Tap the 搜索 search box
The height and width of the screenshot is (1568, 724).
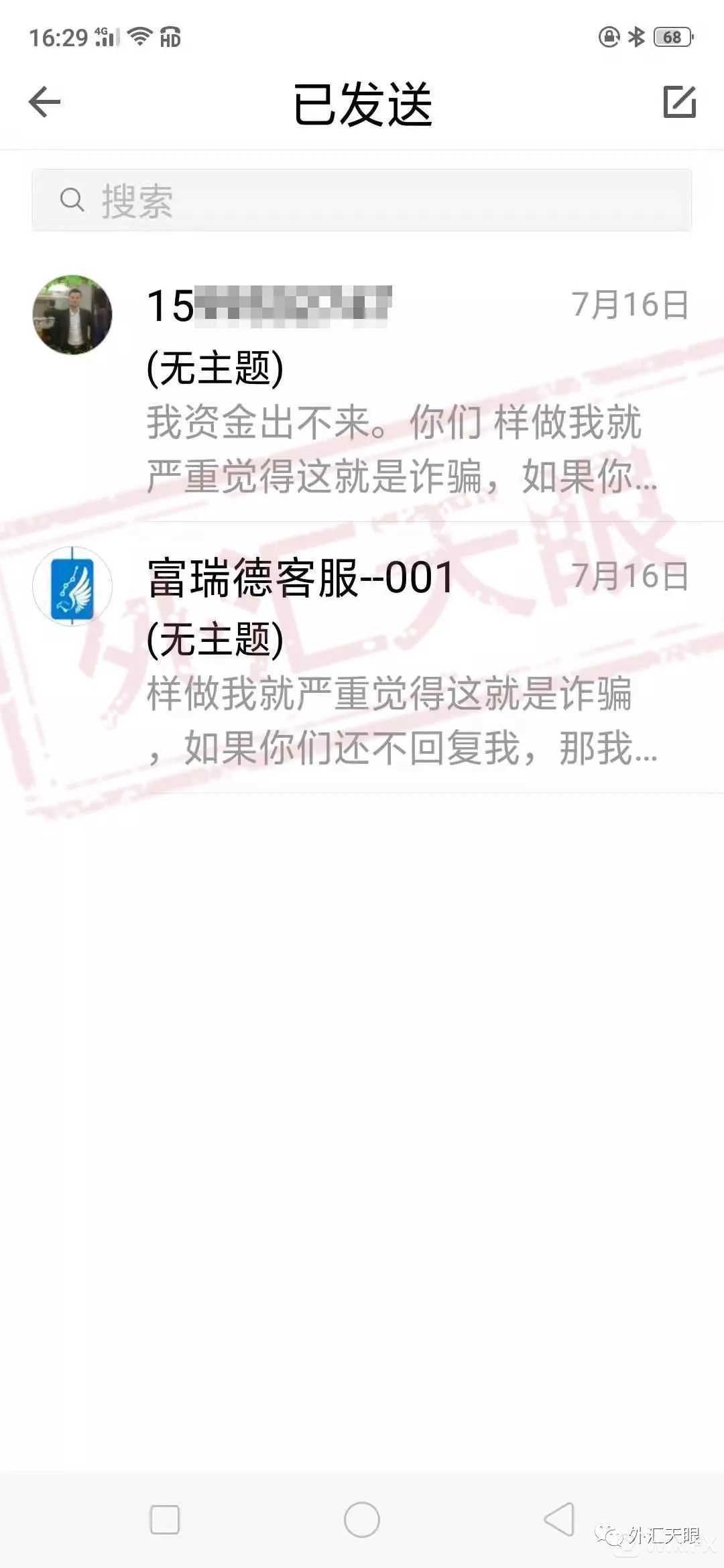(x=362, y=200)
